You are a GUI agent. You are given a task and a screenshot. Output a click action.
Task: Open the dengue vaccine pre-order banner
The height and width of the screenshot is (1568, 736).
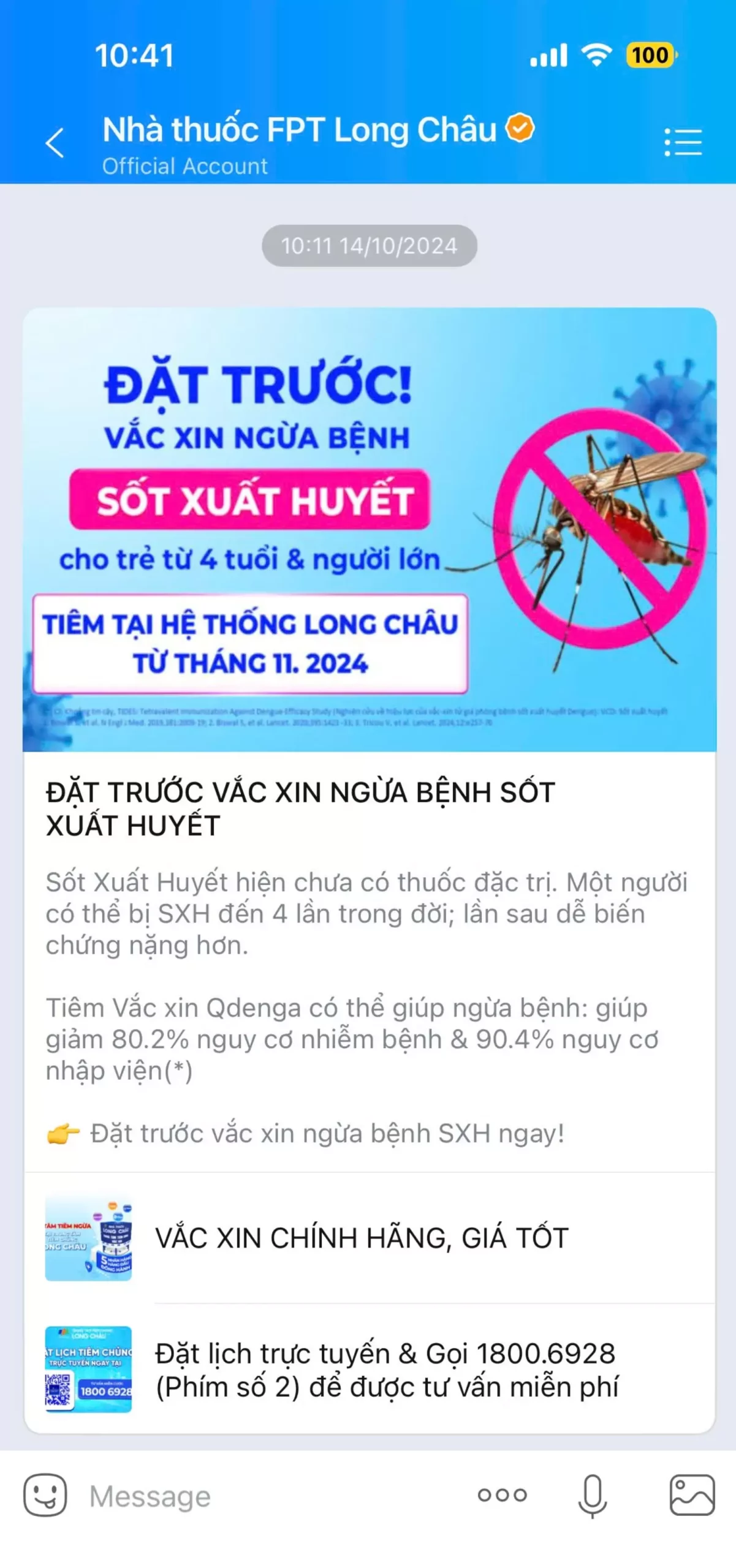369,529
